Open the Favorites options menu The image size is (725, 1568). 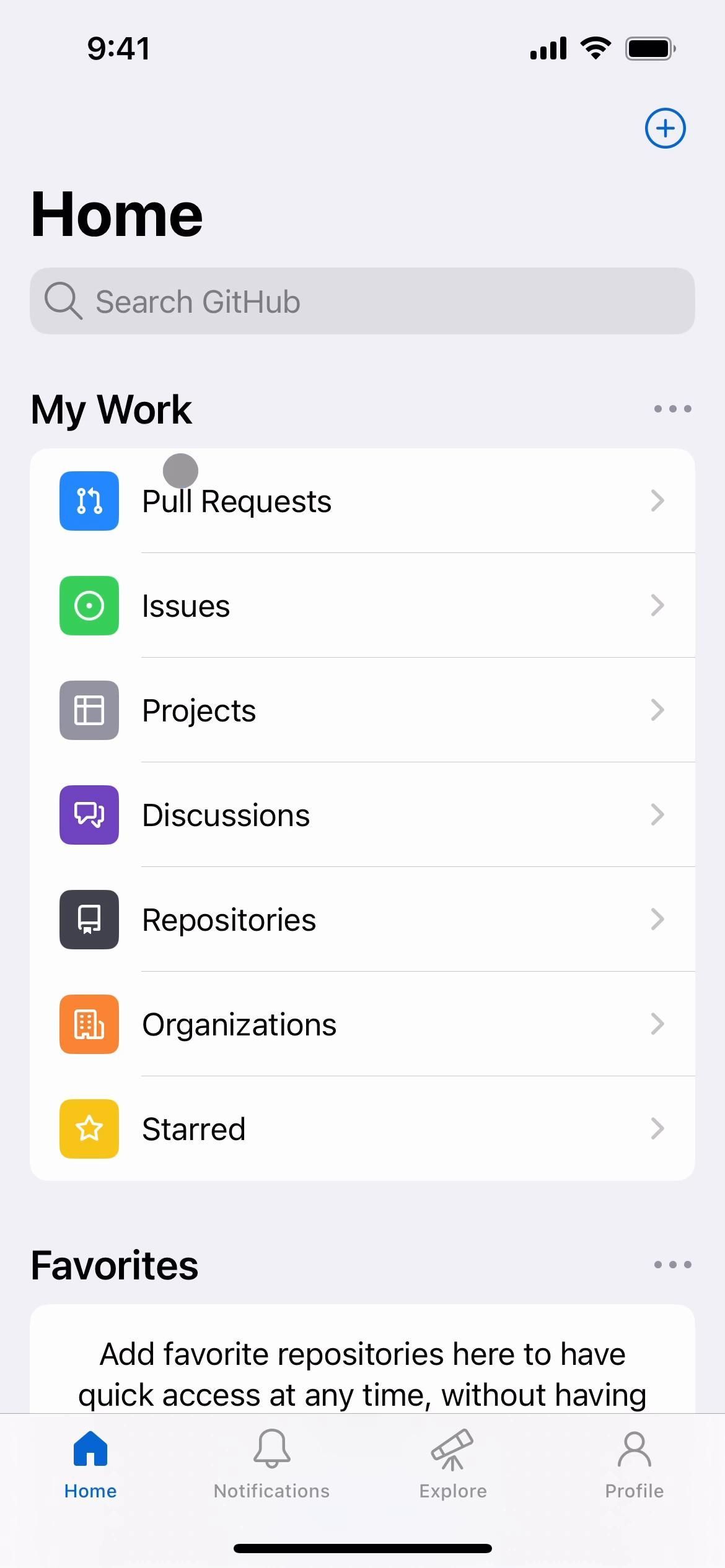tap(672, 1265)
